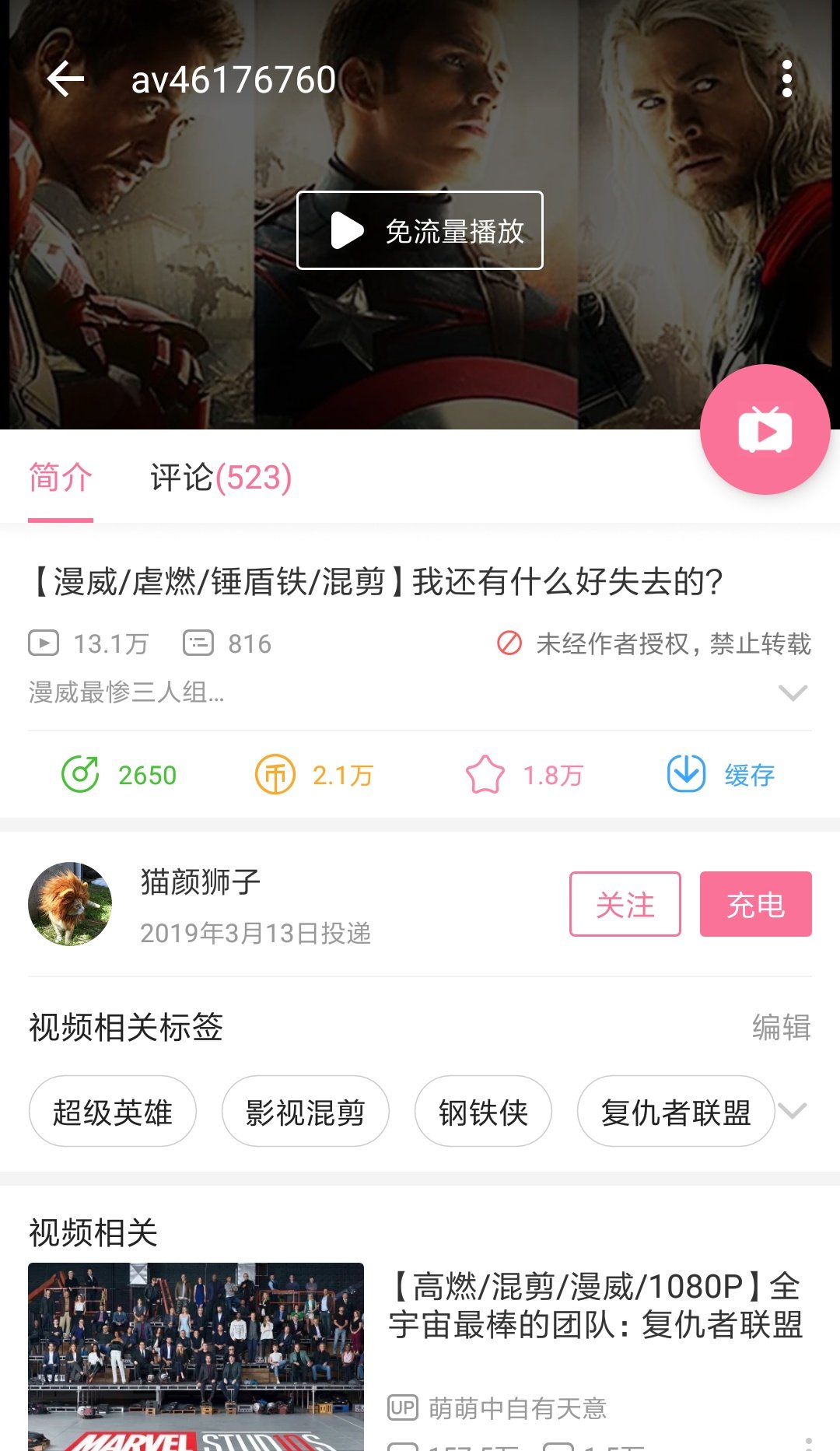Open the 影视混剪 tag

click(305, 1112)
